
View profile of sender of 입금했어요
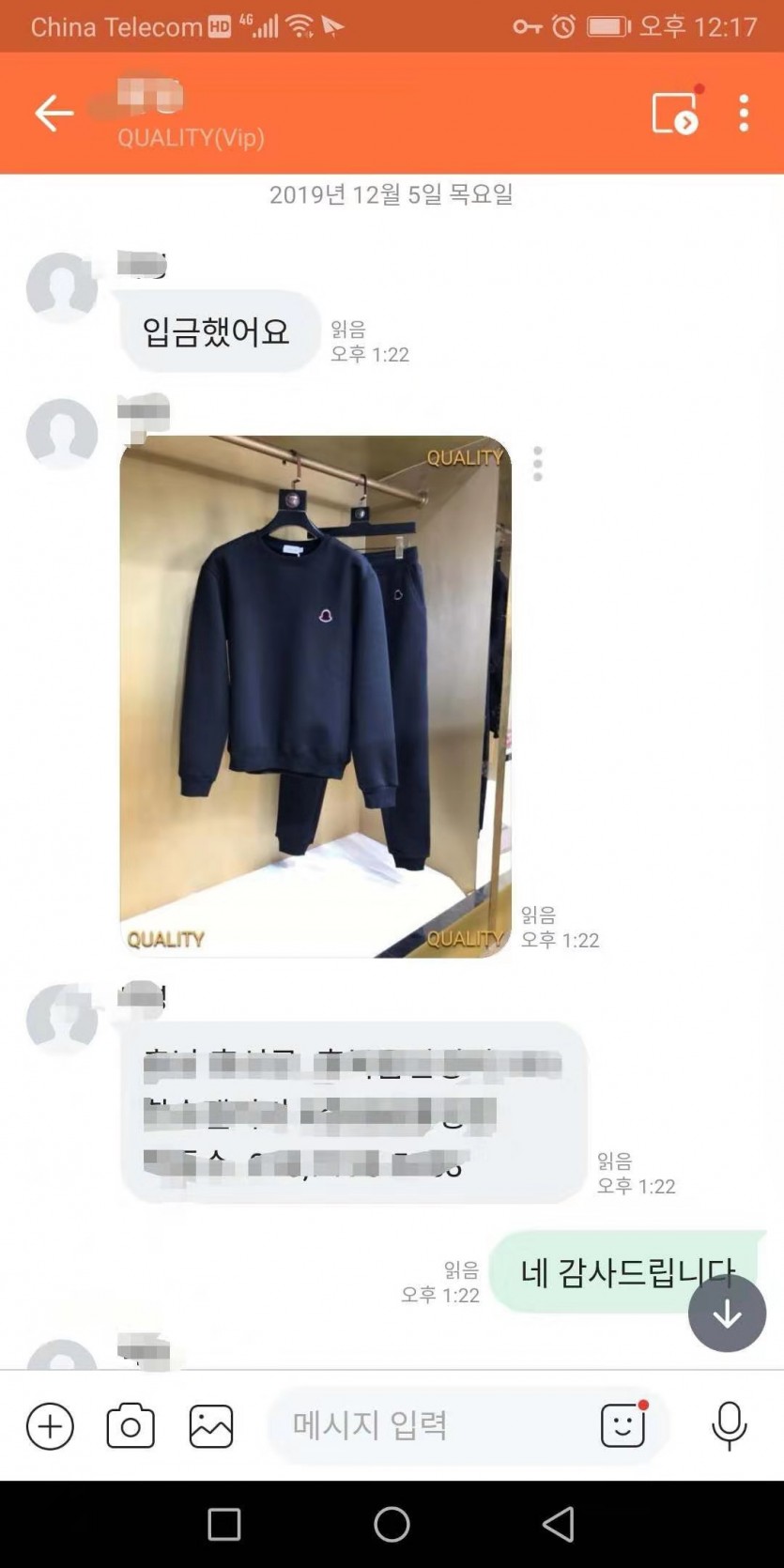tap(61, 287)
